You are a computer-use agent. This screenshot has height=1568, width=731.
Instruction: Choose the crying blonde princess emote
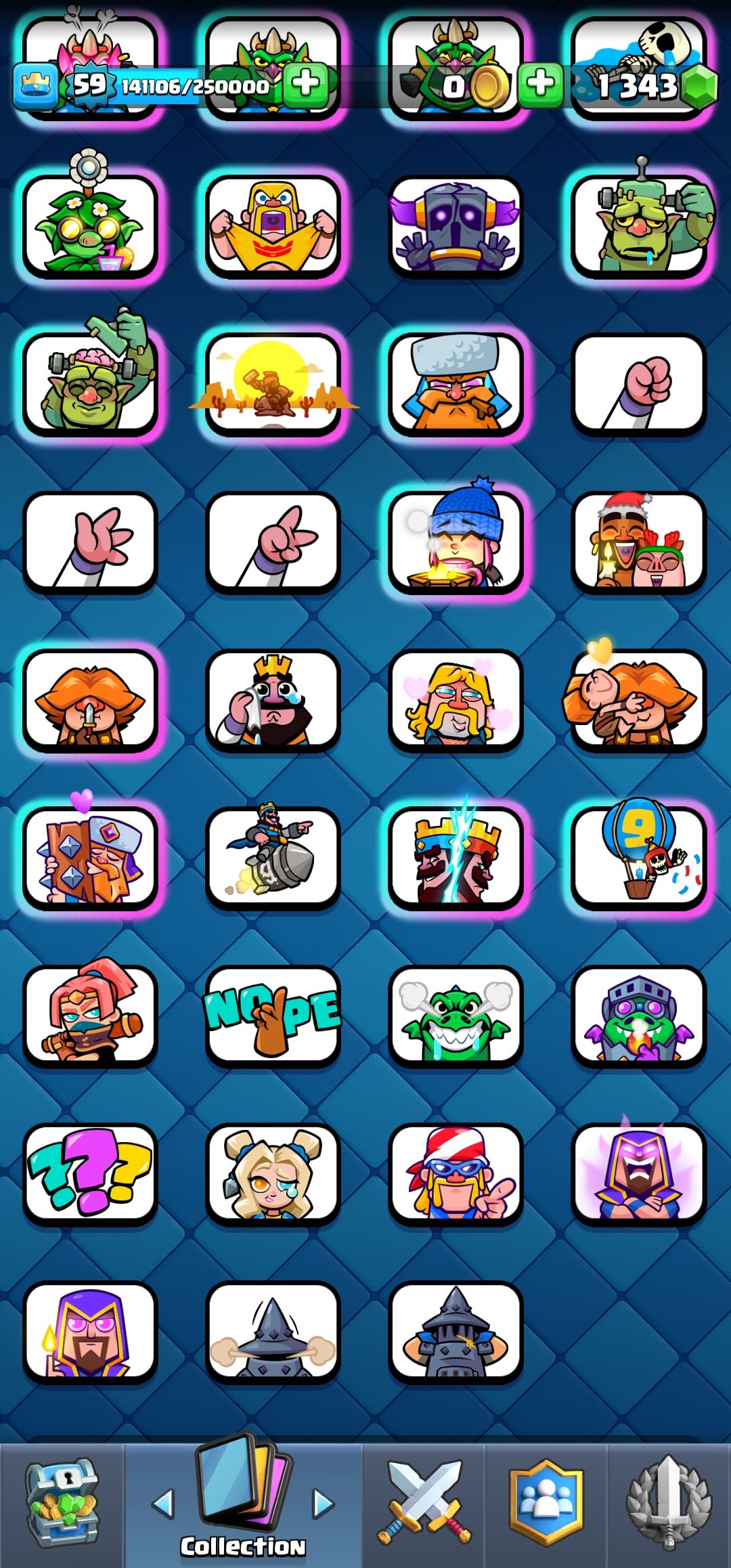[x=273, y=1173]
